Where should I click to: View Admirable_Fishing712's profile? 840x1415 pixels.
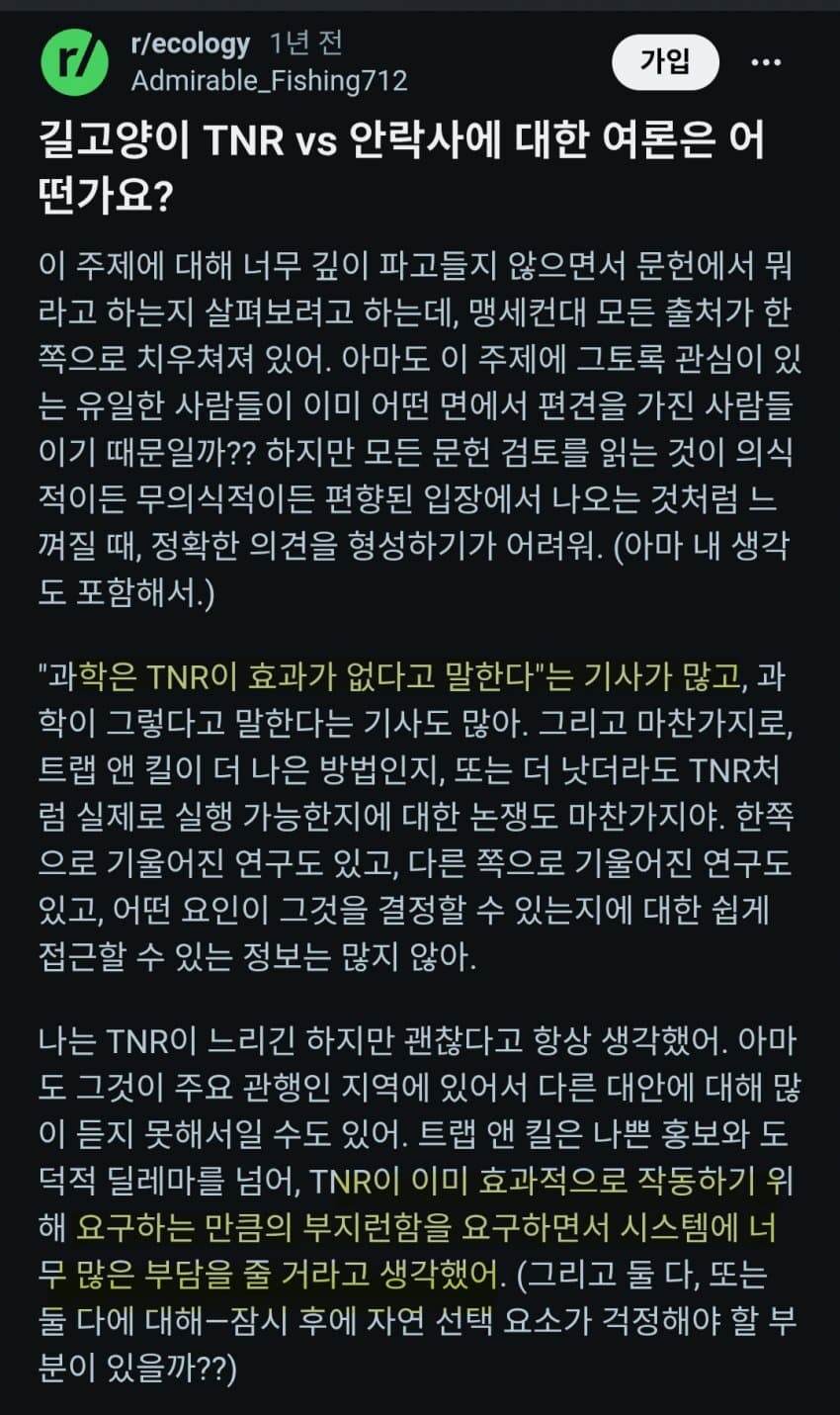point(269,80)
